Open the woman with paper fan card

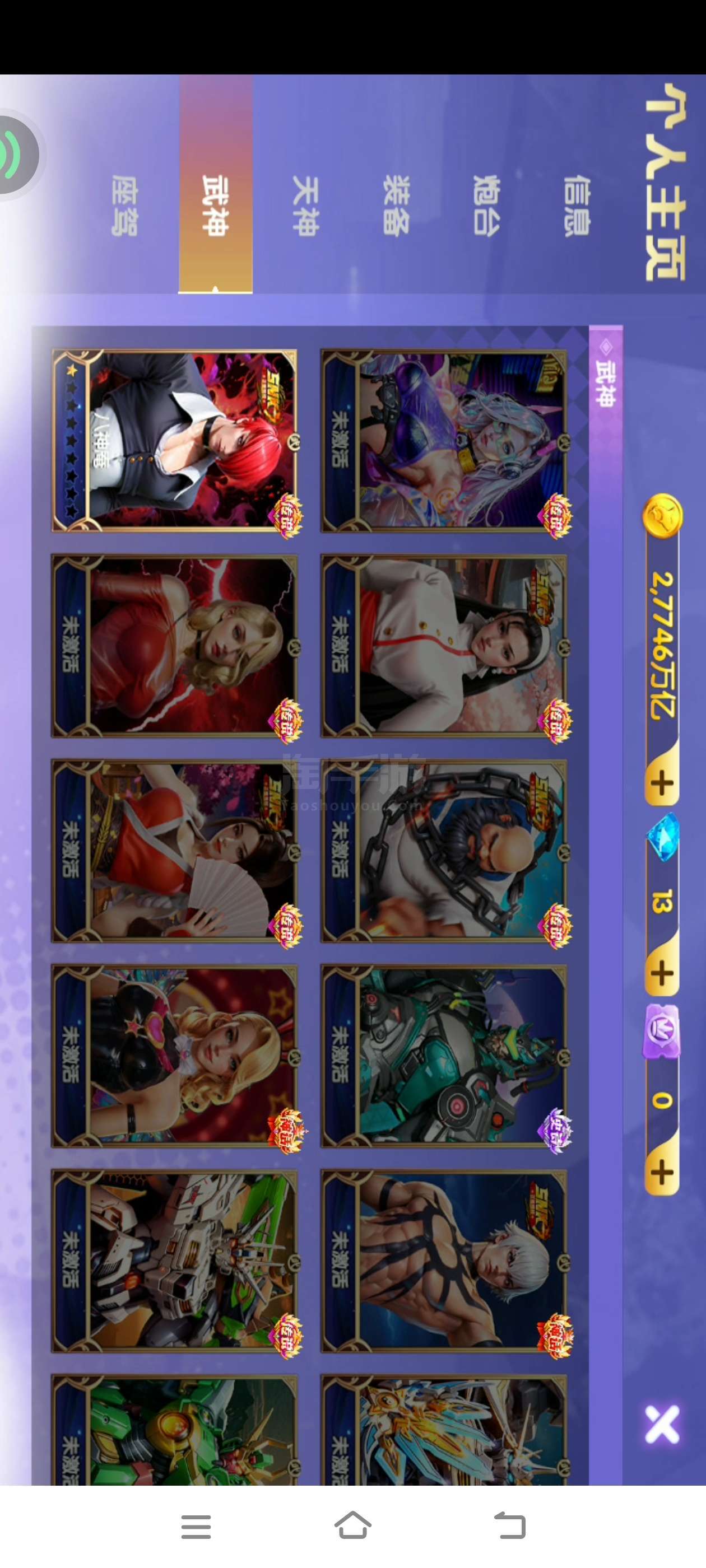coord(175,851)
